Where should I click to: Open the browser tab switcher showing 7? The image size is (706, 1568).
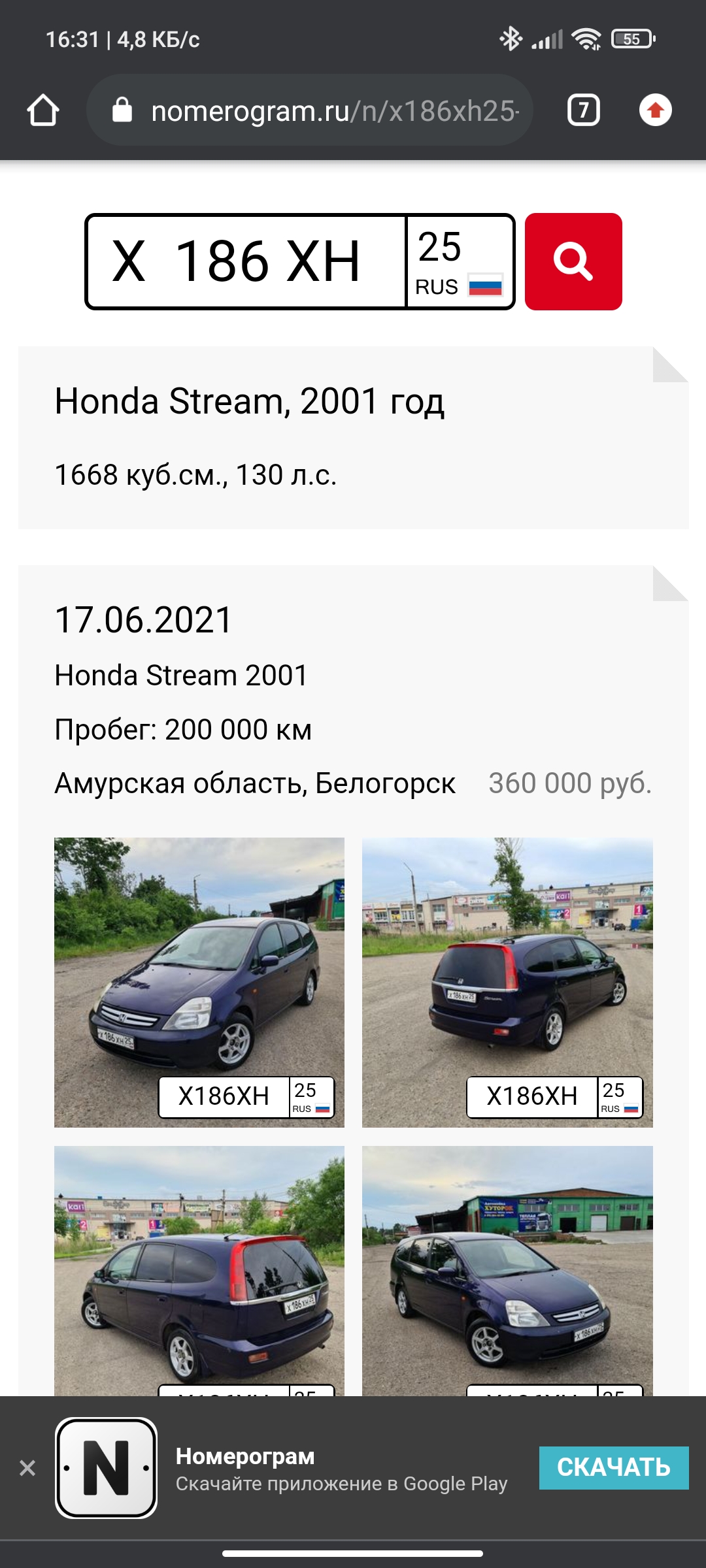(x=583, y=110)
